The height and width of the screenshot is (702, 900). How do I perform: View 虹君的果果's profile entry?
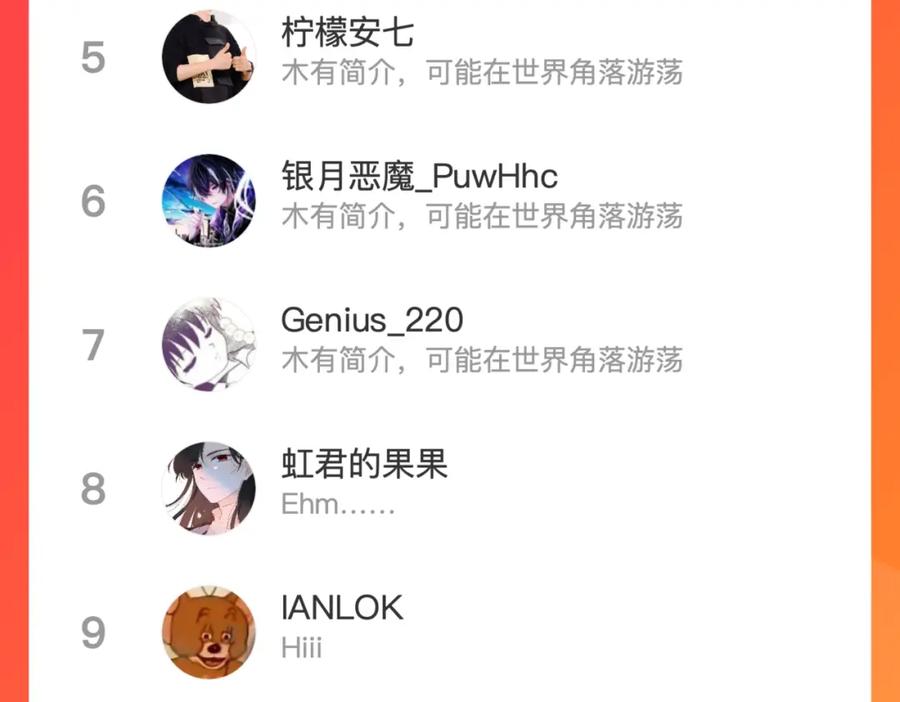[449, 488]
